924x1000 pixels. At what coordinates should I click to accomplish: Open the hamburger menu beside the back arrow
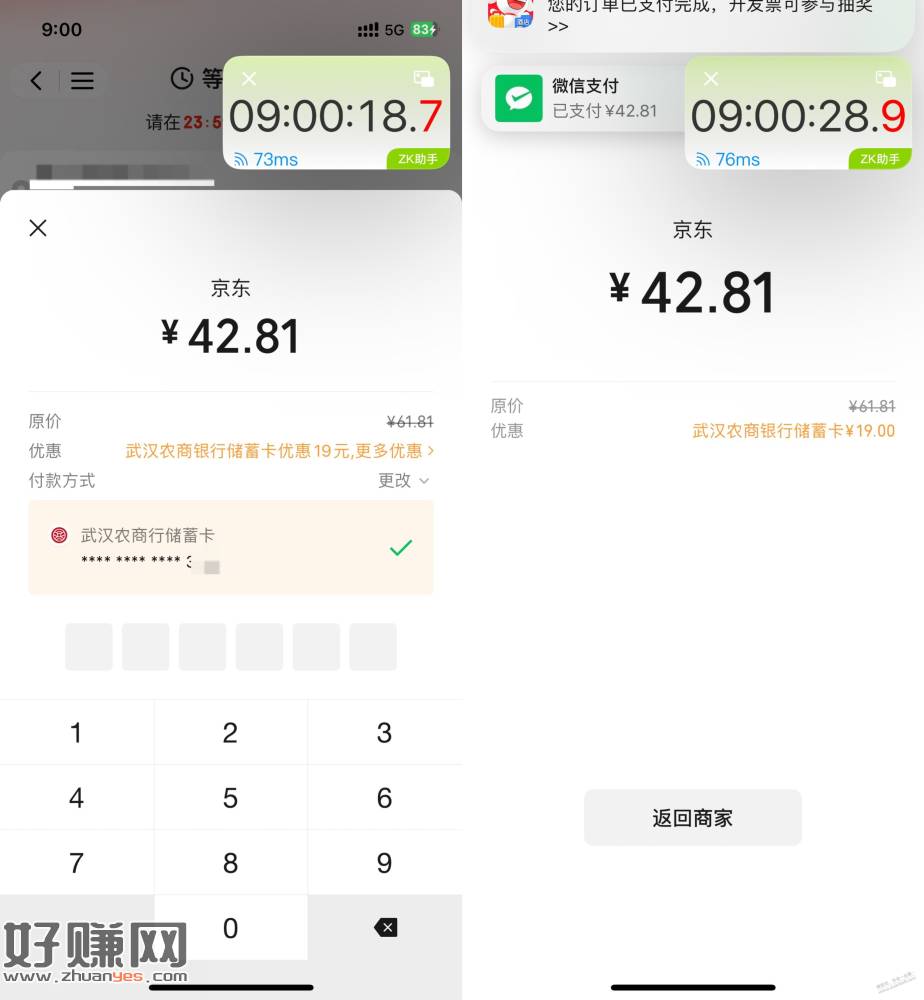coord(83,82)
